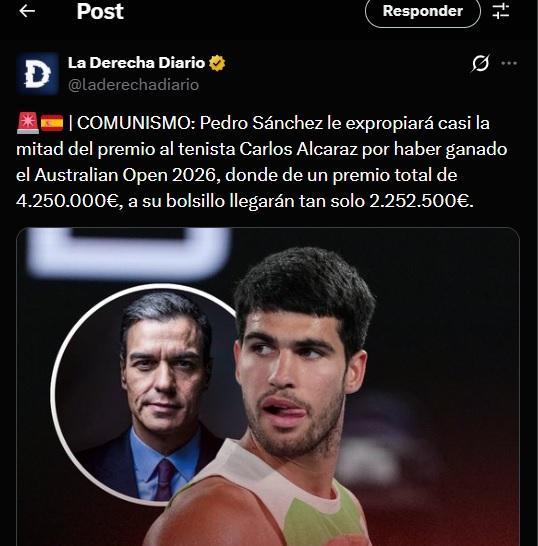Open the post's three-dot menu
The image size is (538, 546).
click(509, 63)
